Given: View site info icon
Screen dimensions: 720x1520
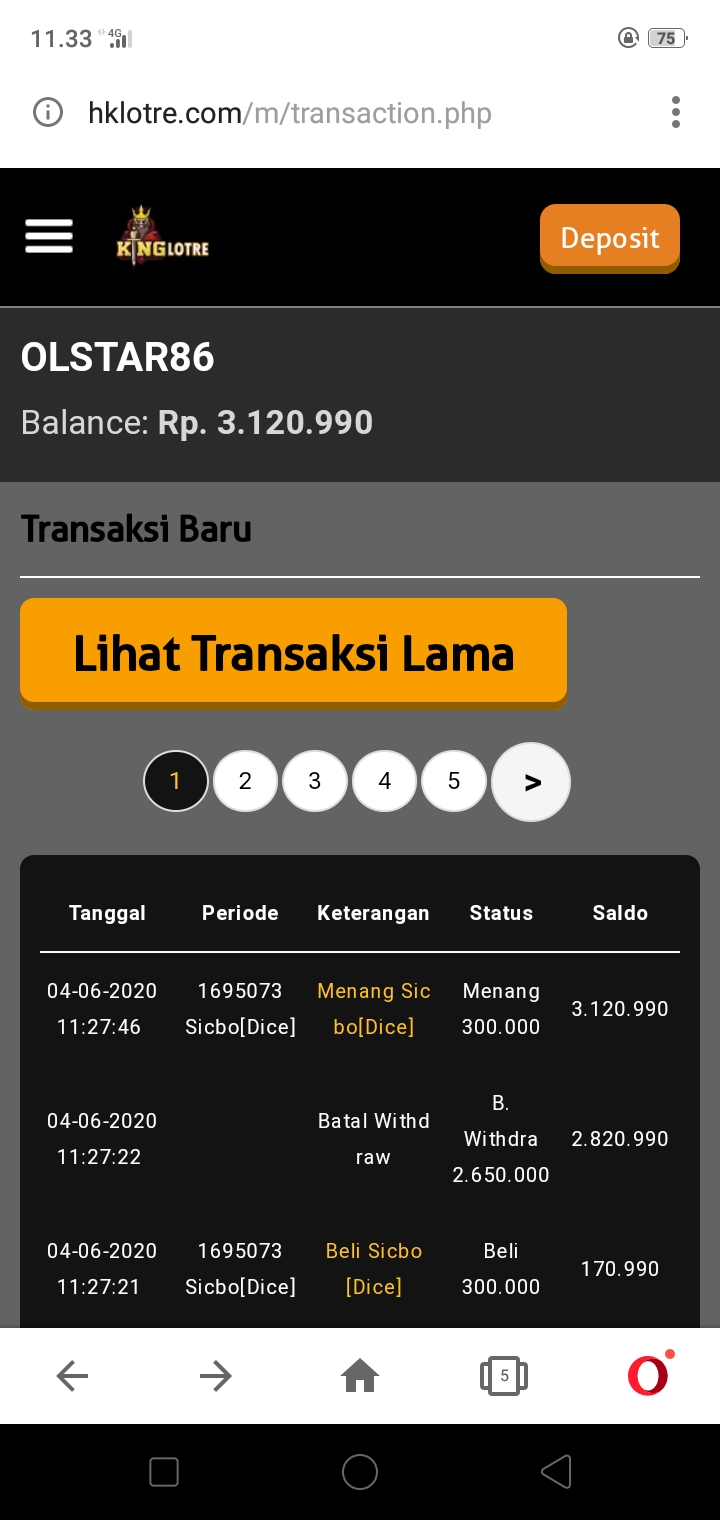Looking at the screenshot, I should click(x=47, y=112).
